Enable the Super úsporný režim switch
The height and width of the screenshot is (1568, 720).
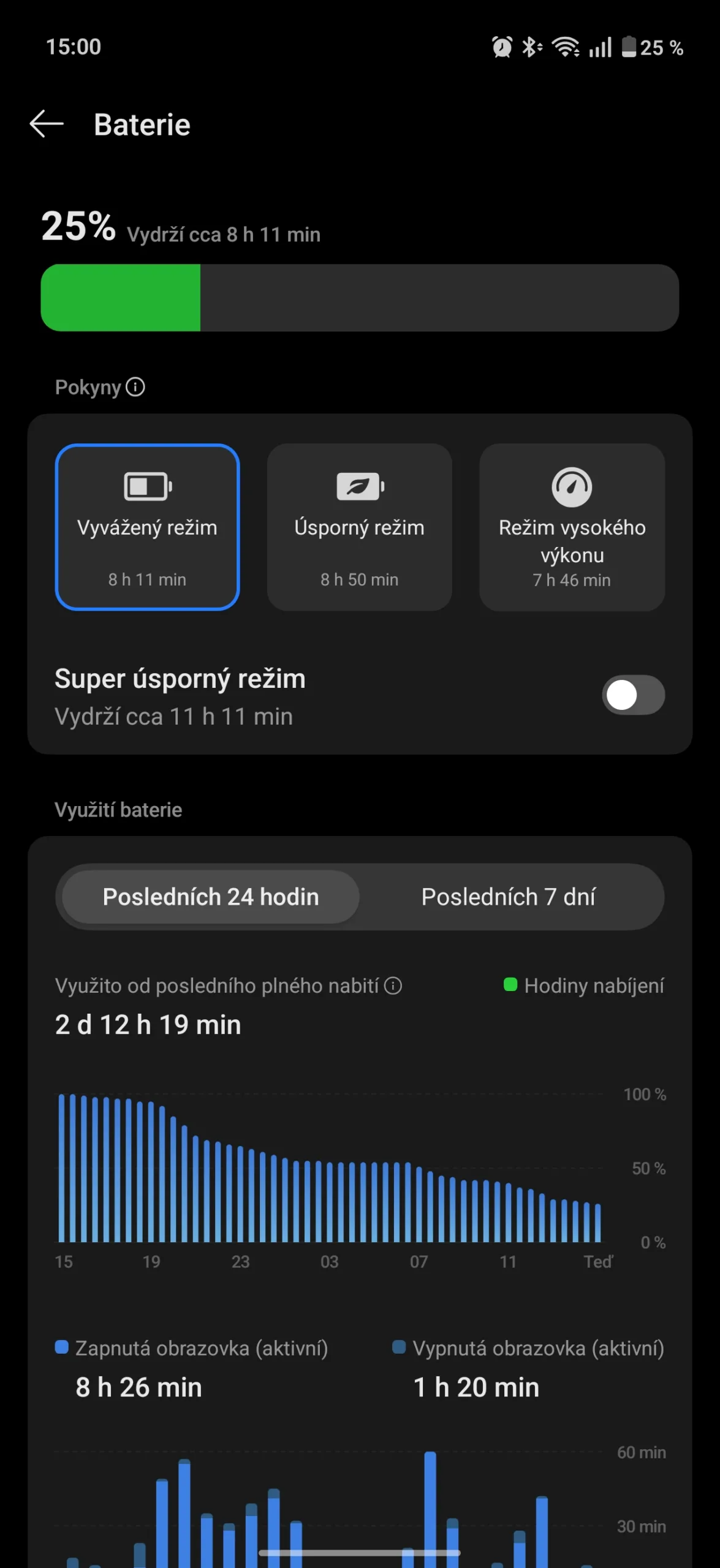tap(633, 695)
